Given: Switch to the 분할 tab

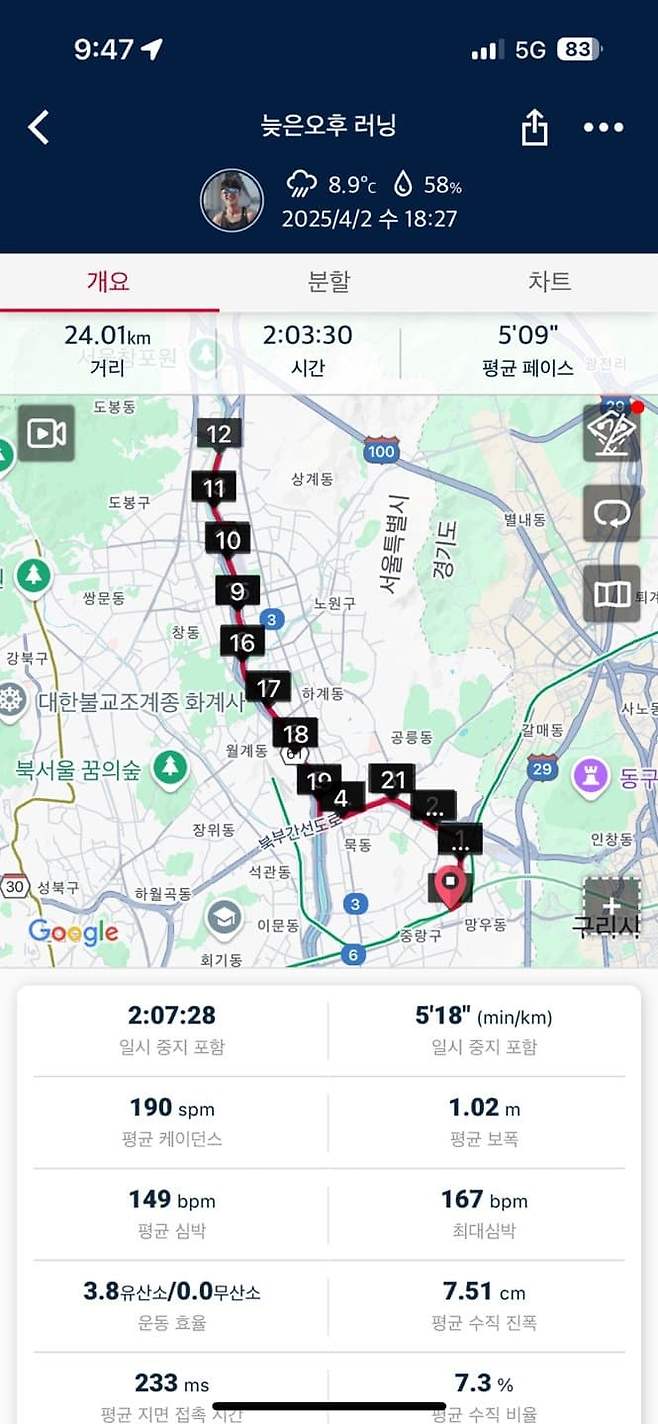Looking at the screenshot, I should [x=328, y=281].
